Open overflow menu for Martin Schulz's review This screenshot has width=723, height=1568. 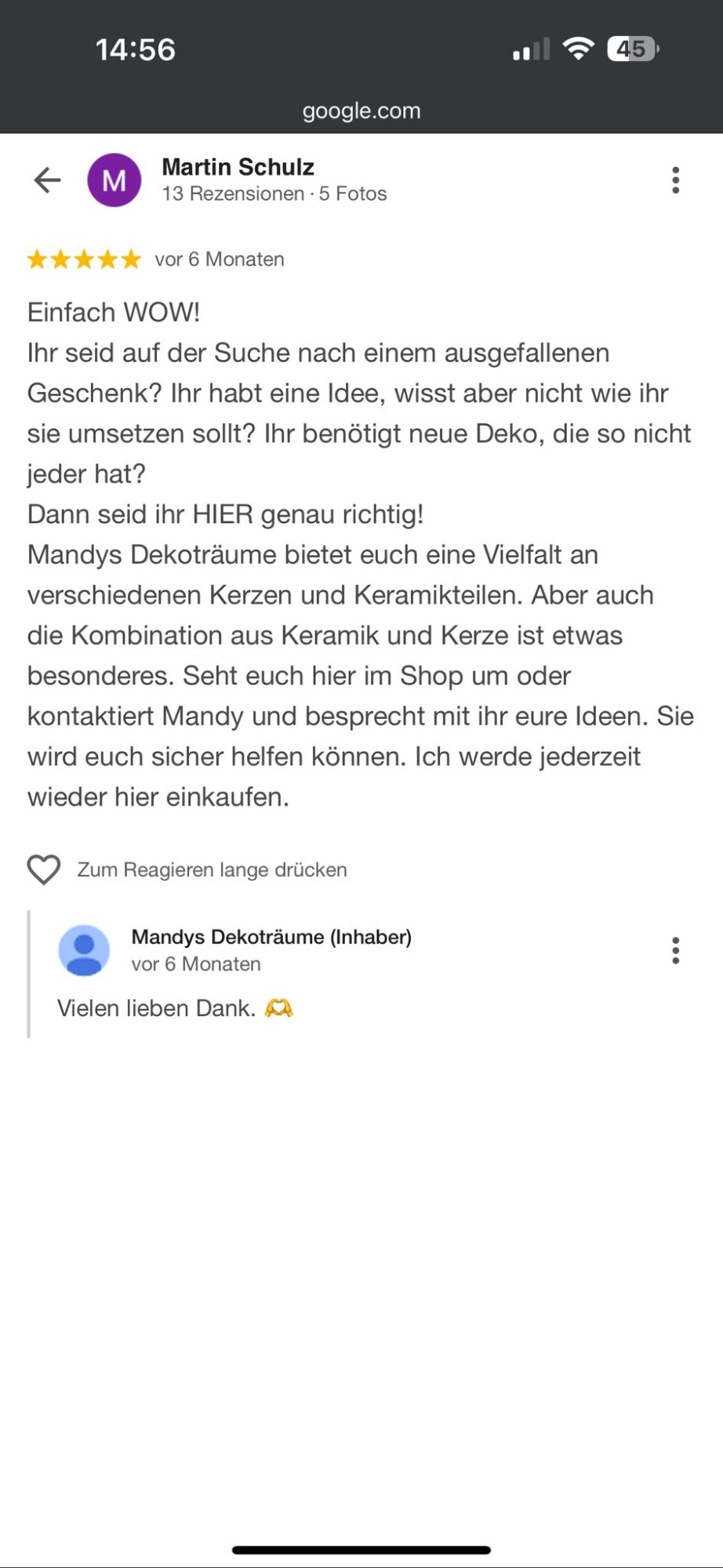(x=675, y=180)
